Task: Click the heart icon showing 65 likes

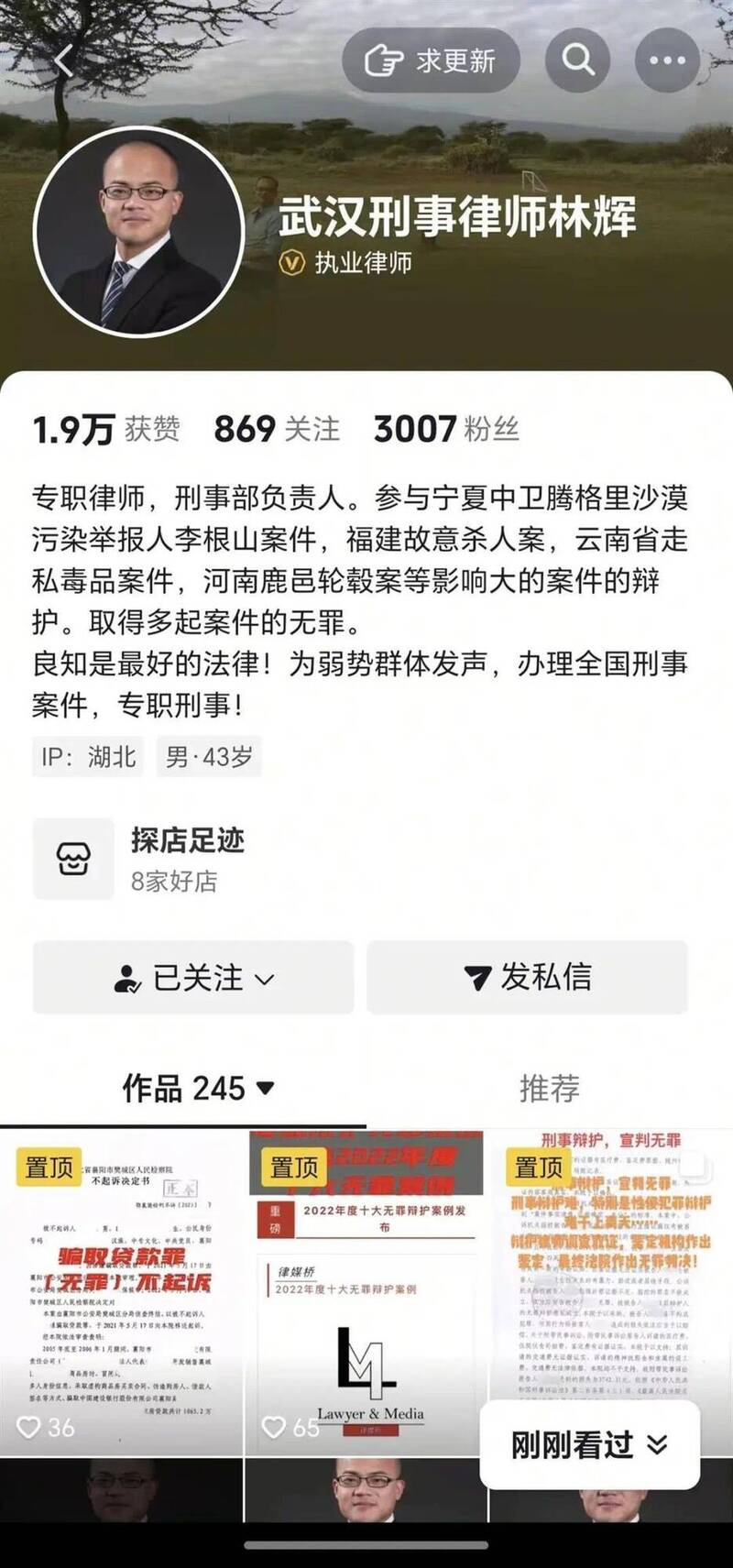Action: (271, 1425)
